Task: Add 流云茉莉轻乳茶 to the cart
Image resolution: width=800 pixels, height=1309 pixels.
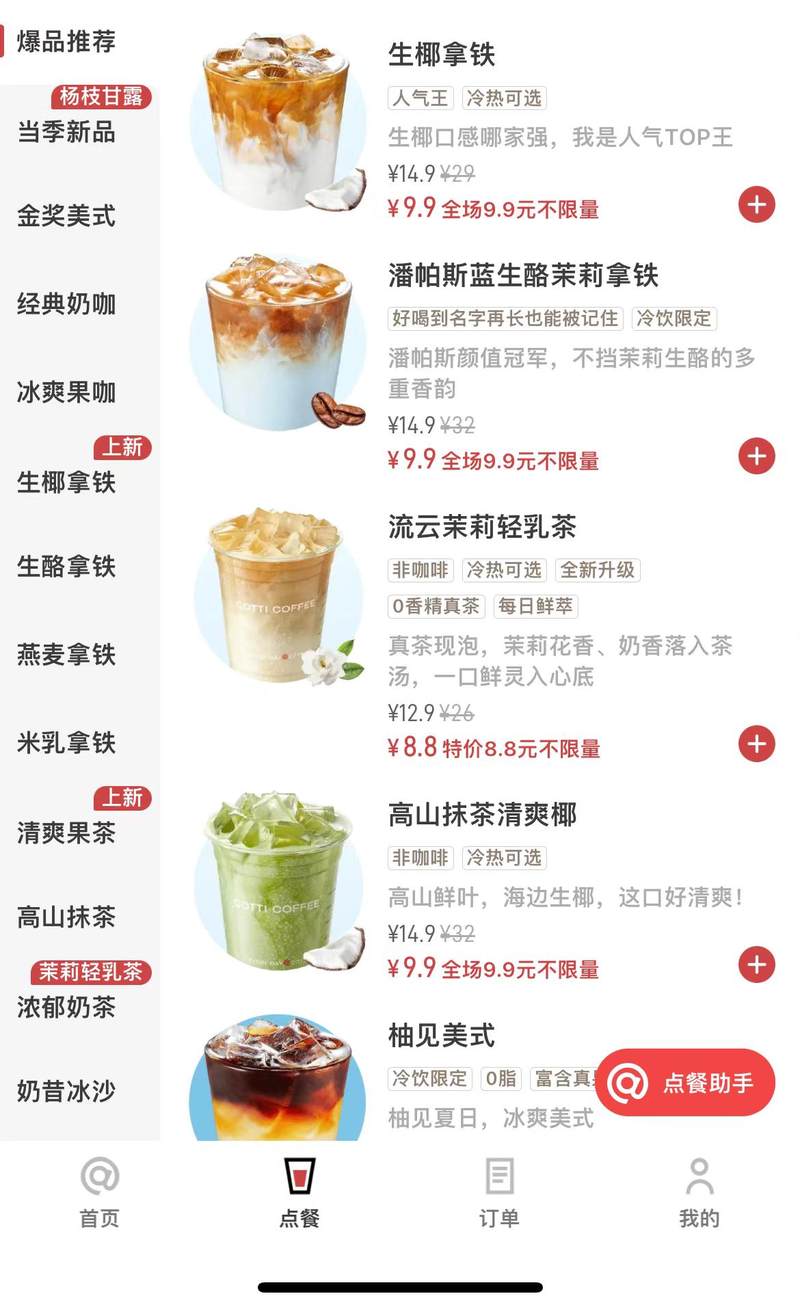Action: pos(757,744)
